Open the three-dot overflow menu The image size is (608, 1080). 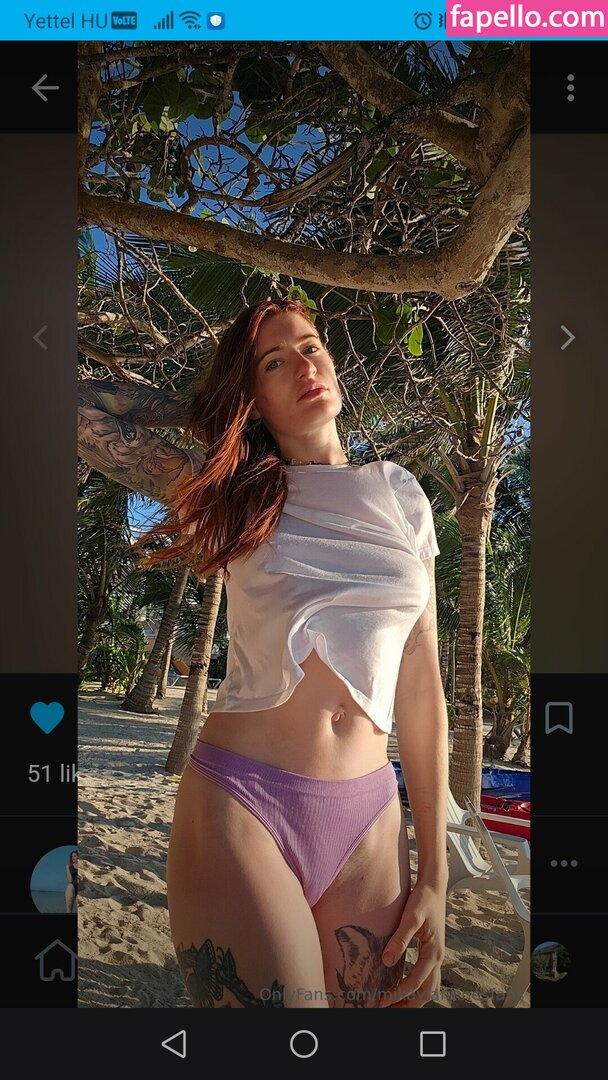tap(570, 88)
